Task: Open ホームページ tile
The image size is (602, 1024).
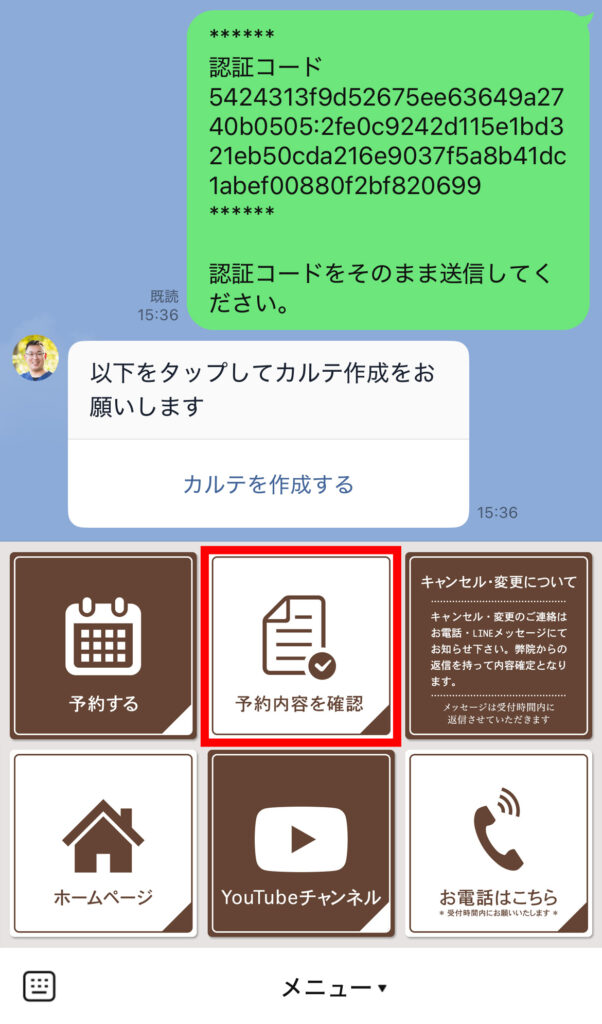Action: [104, 844]
